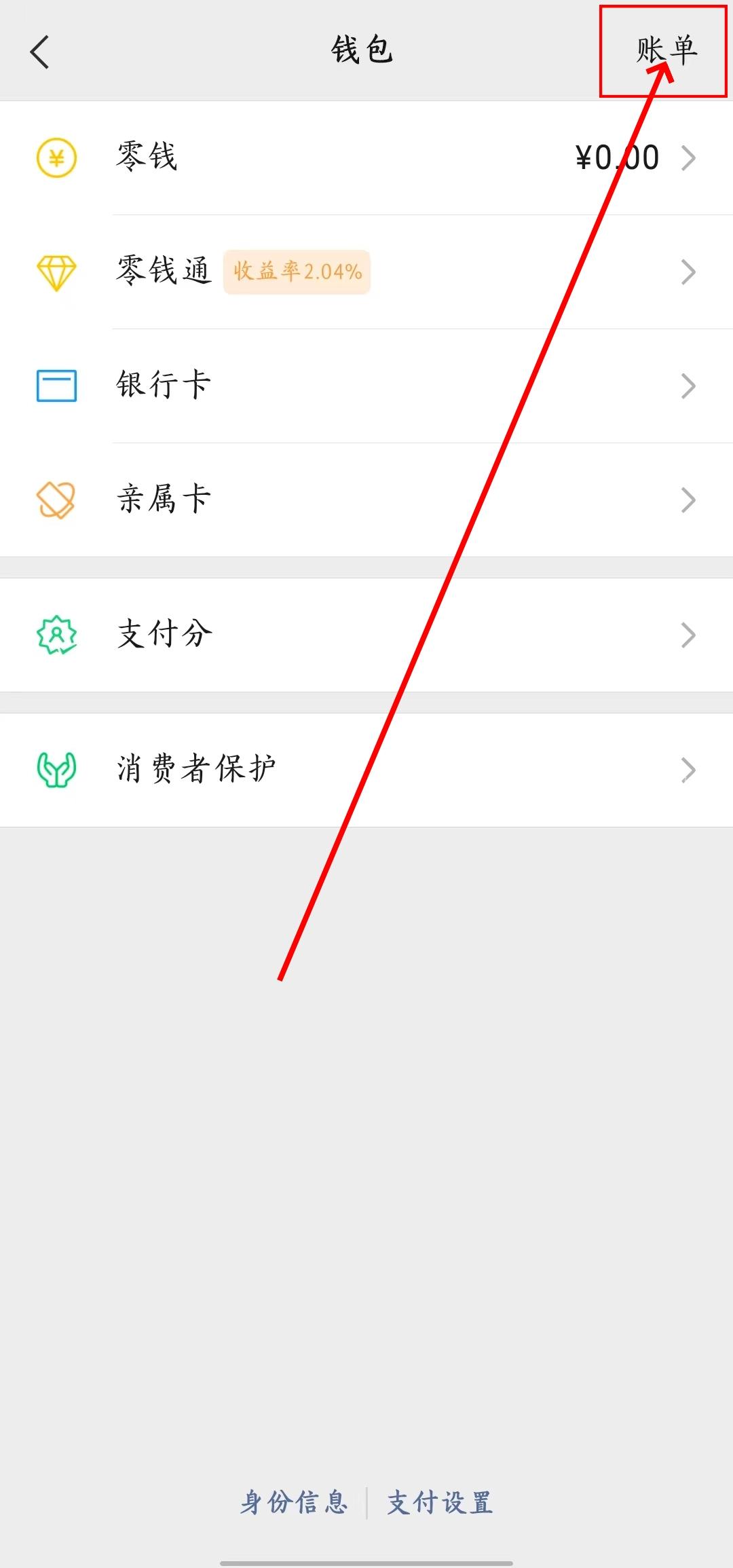Screen dimensions: 733x1568
Task: Open 账单 in the top bar
Action: [x=666, y=52]
